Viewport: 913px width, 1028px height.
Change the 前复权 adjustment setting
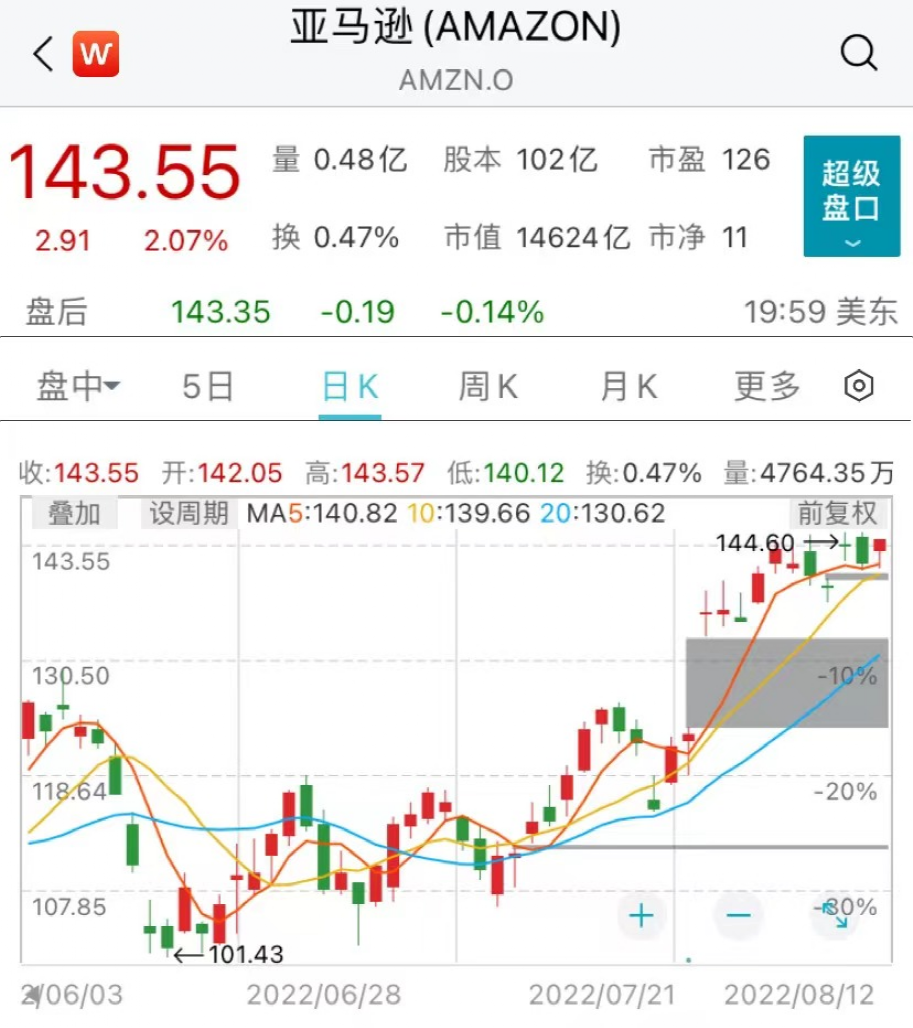837,514
